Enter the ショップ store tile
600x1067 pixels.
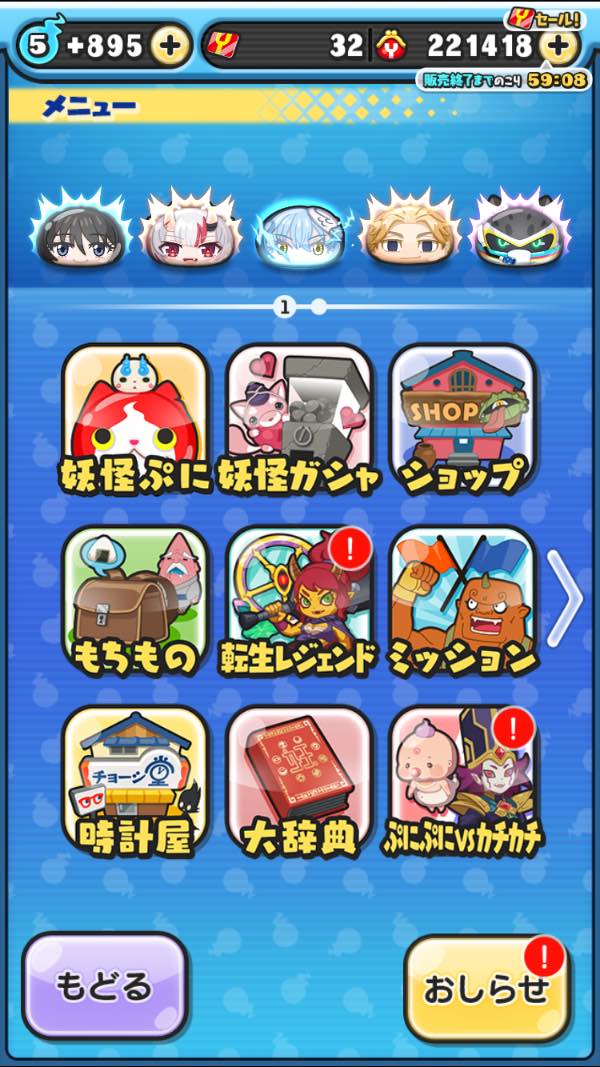click(x=462, y=420)
